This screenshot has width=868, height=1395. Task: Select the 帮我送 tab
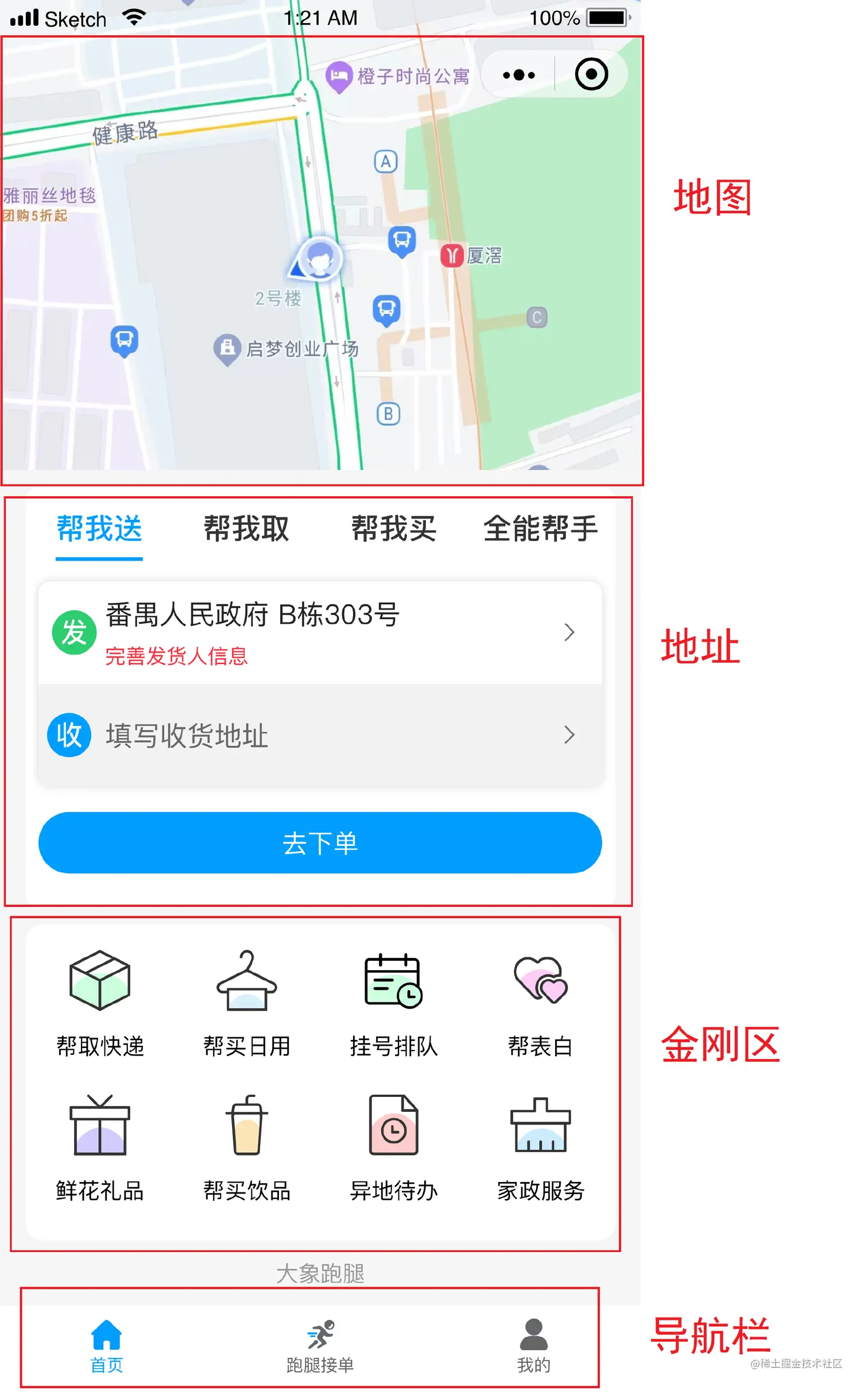click(99, 529)
